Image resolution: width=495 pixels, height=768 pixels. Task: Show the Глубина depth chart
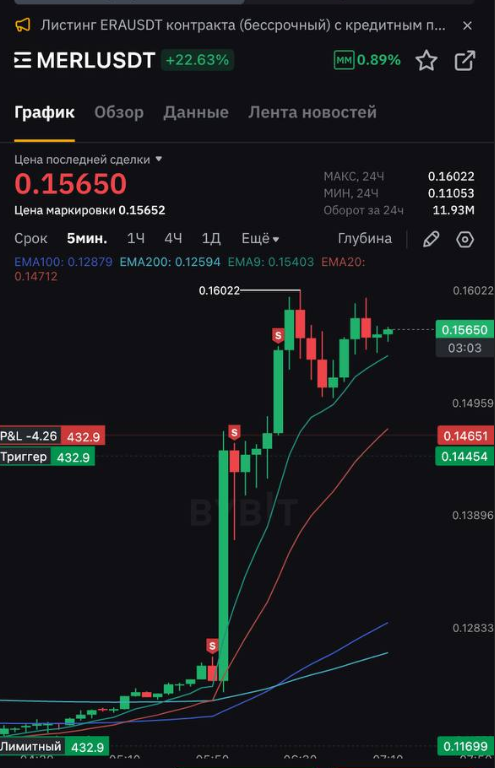click(x=365, y=239)
